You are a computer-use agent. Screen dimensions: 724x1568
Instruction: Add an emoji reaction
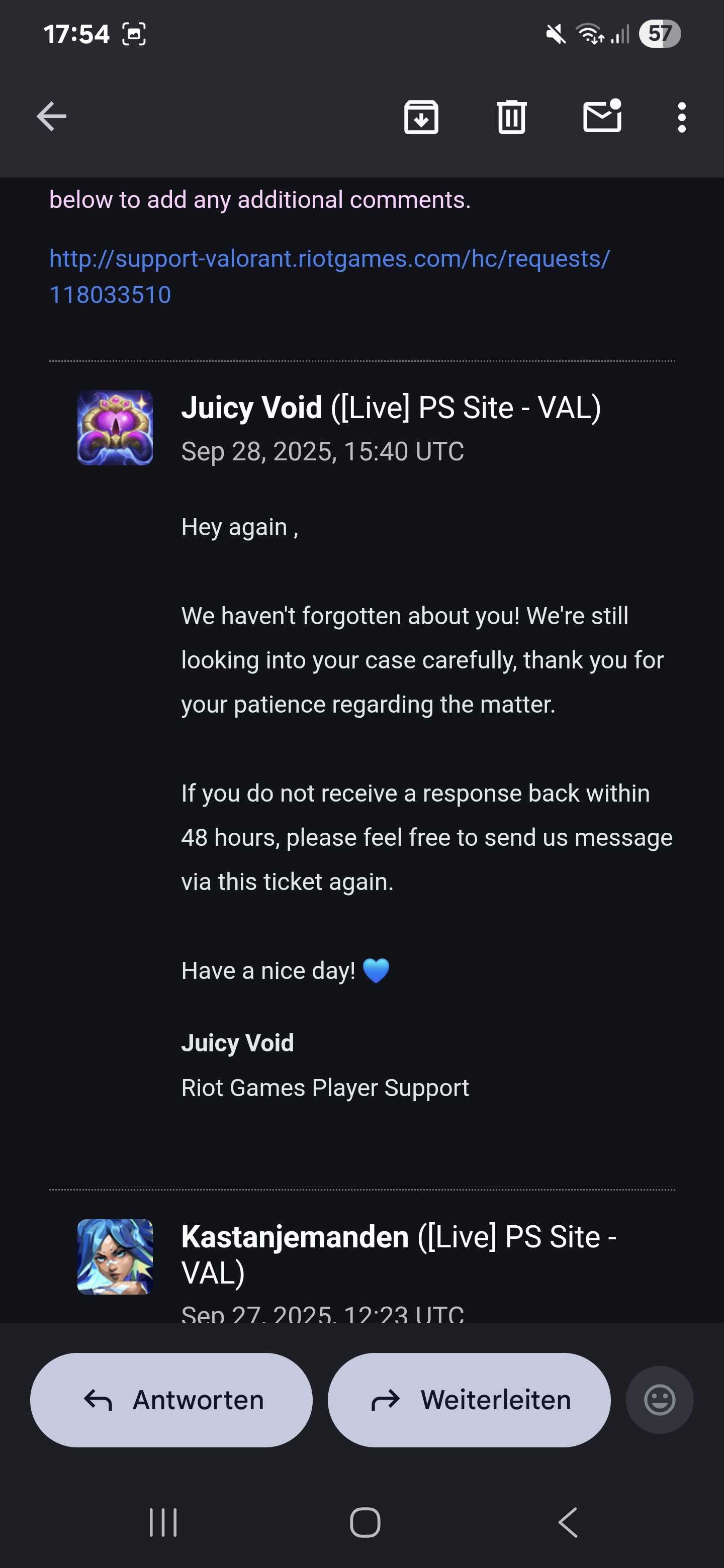point(660,1400)
